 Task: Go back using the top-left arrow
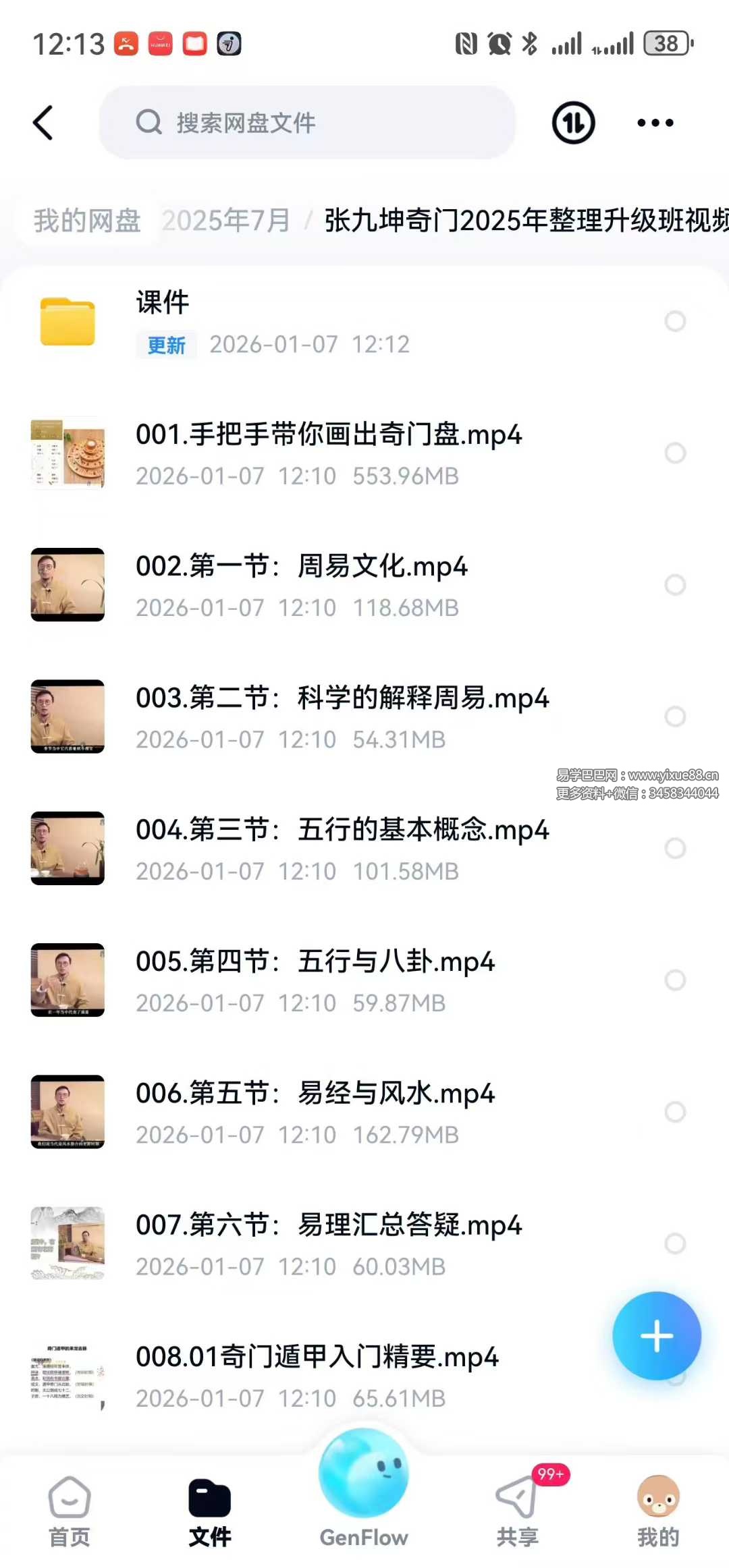[43, 123]
